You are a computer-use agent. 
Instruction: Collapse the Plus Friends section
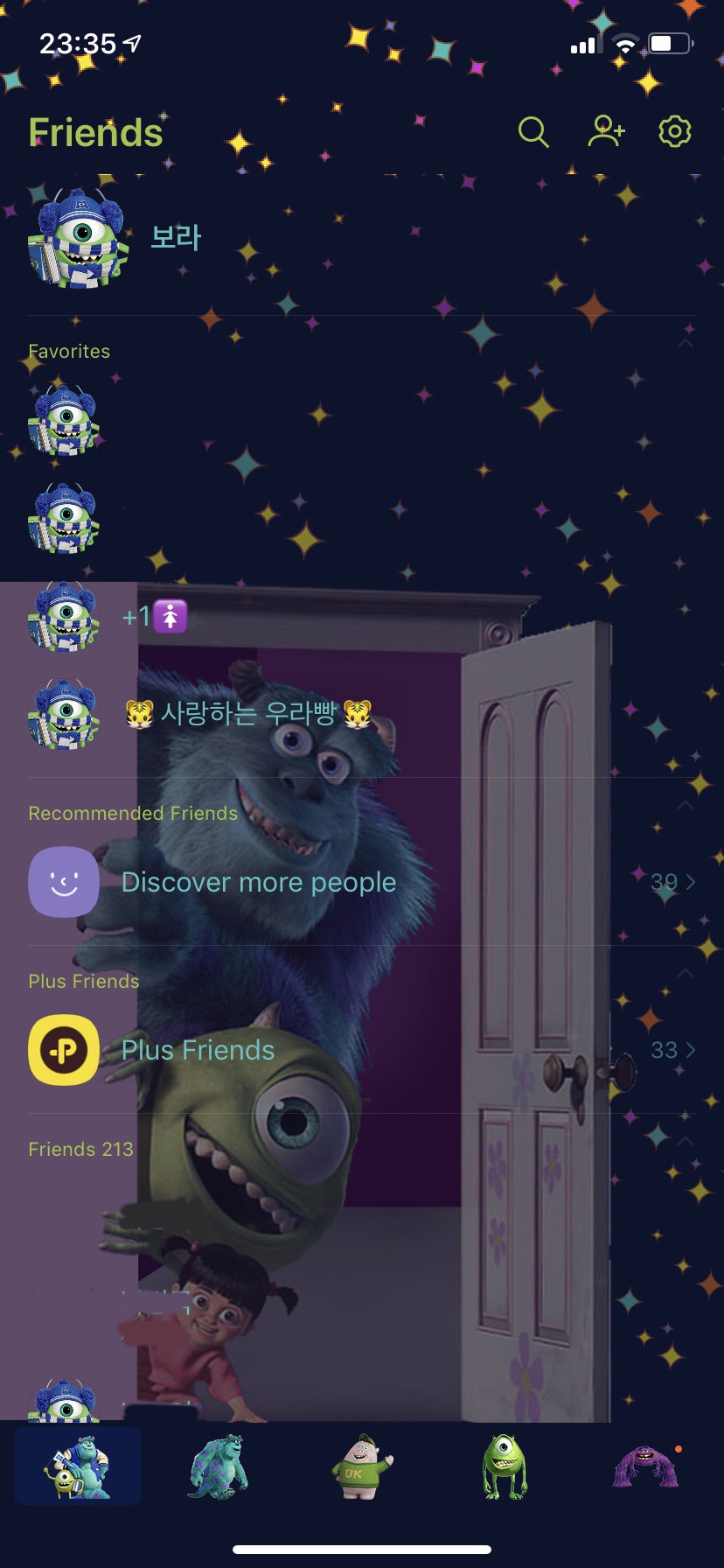pyautogui.click(x=686, y=973)
